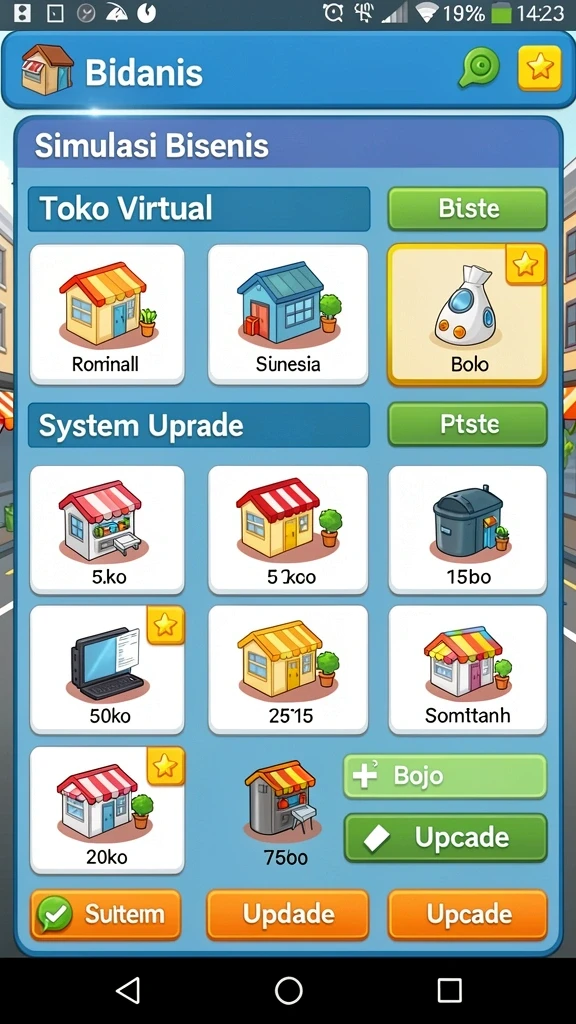Tap the orange Suitem button
Viewport: 576px width, 1024px height.
point(105,914)
